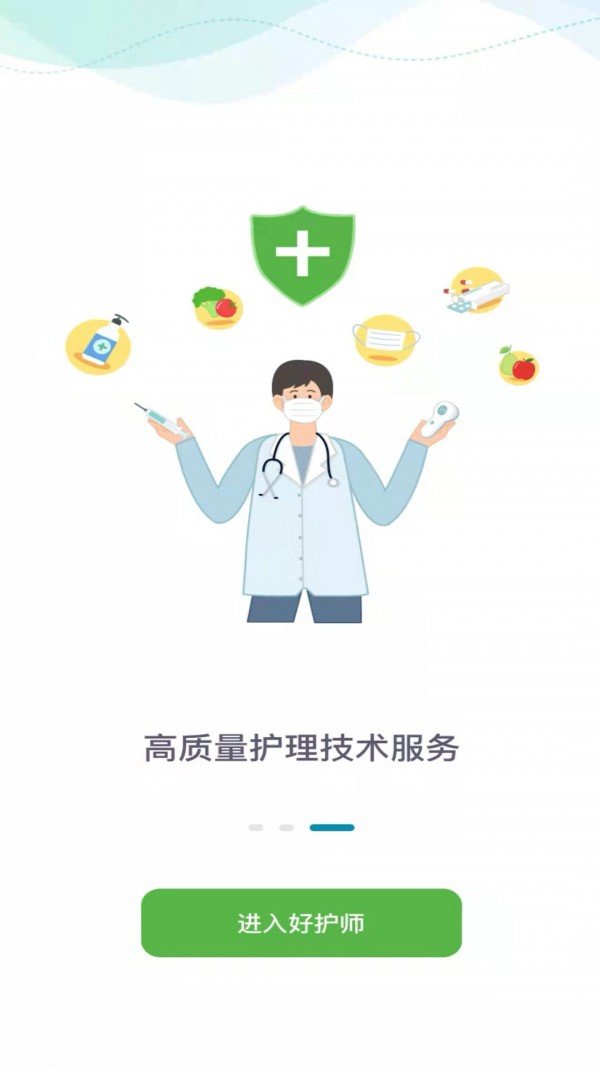Tap the 进入好护师 button
Screen dimensions: 600x1067
(301, 923)
